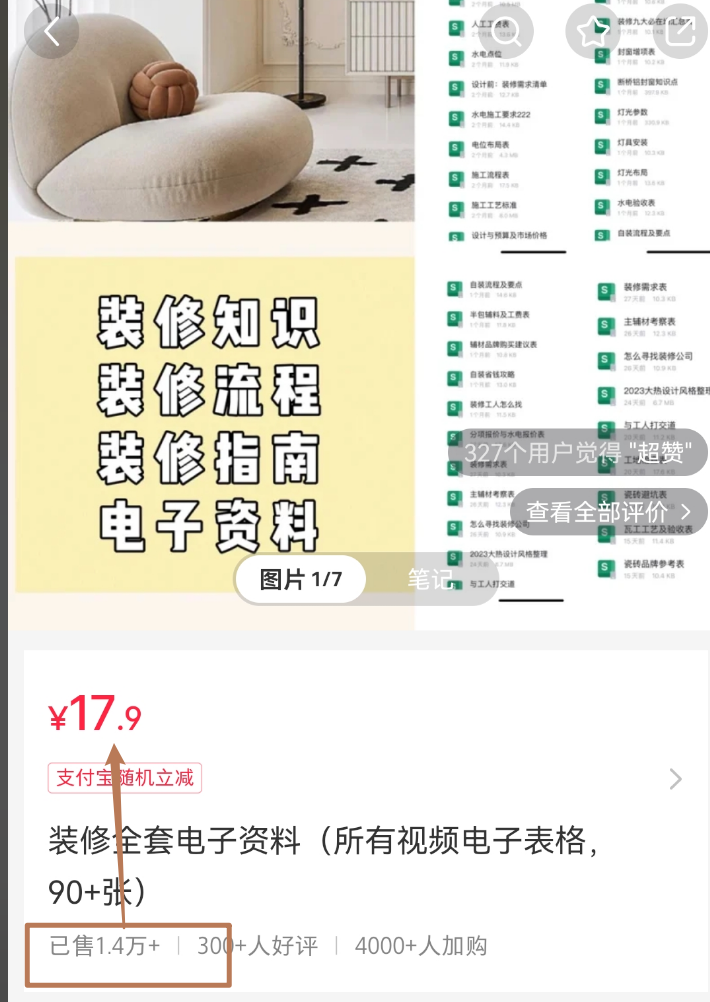Open the 327个用户觉得超赞 review bubble
The image size is (710, 1002).
(578, 453)
